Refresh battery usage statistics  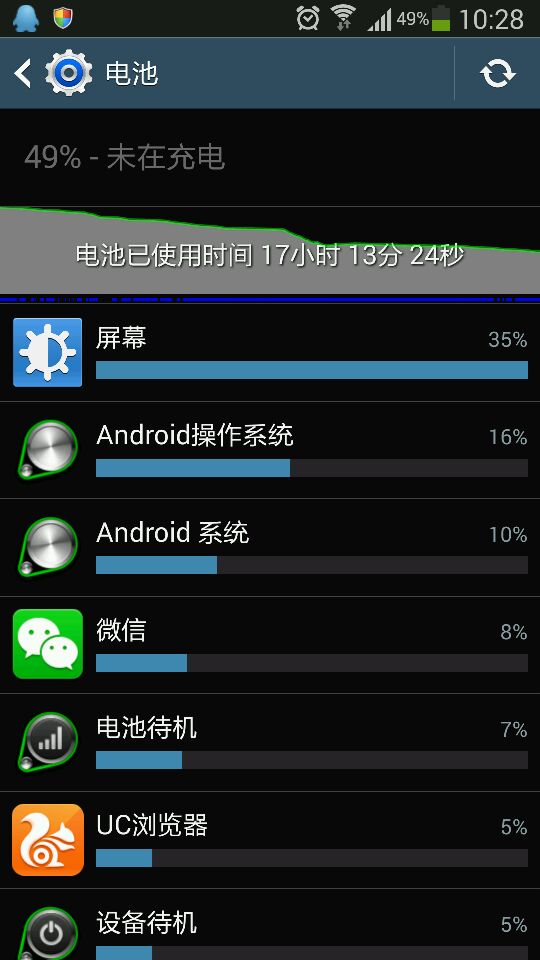497,73
